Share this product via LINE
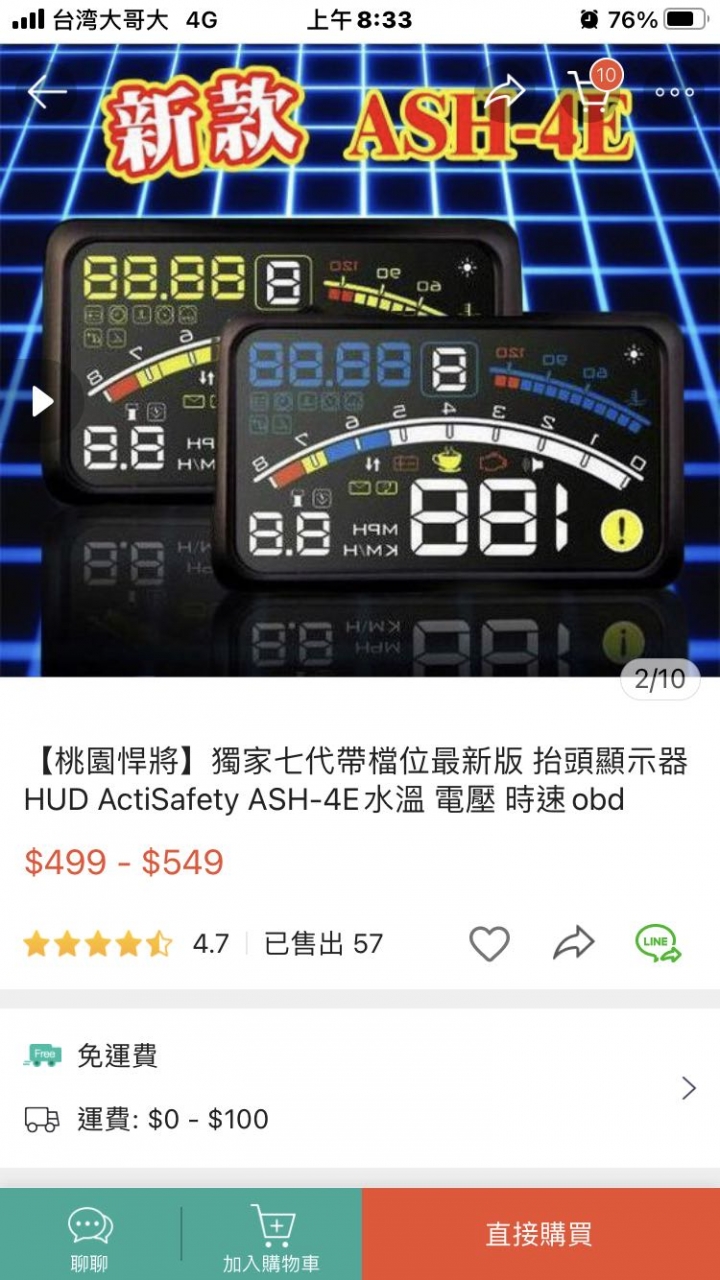This screenshot has width=720, height=1280. 658,943
